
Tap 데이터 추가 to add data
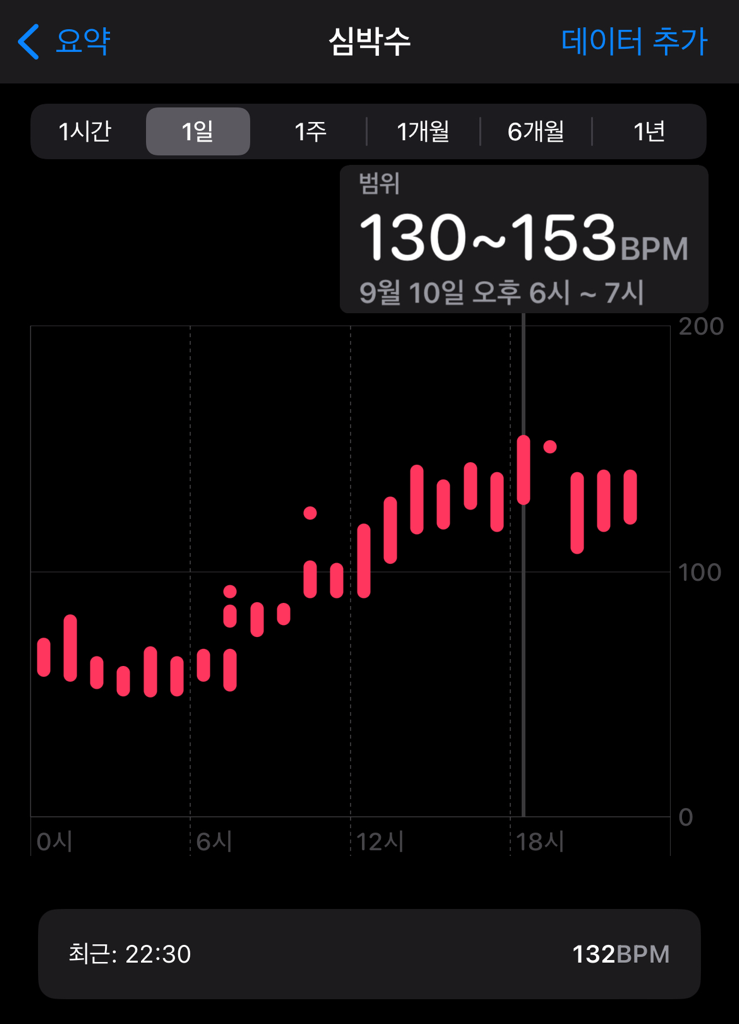[634, 42]
